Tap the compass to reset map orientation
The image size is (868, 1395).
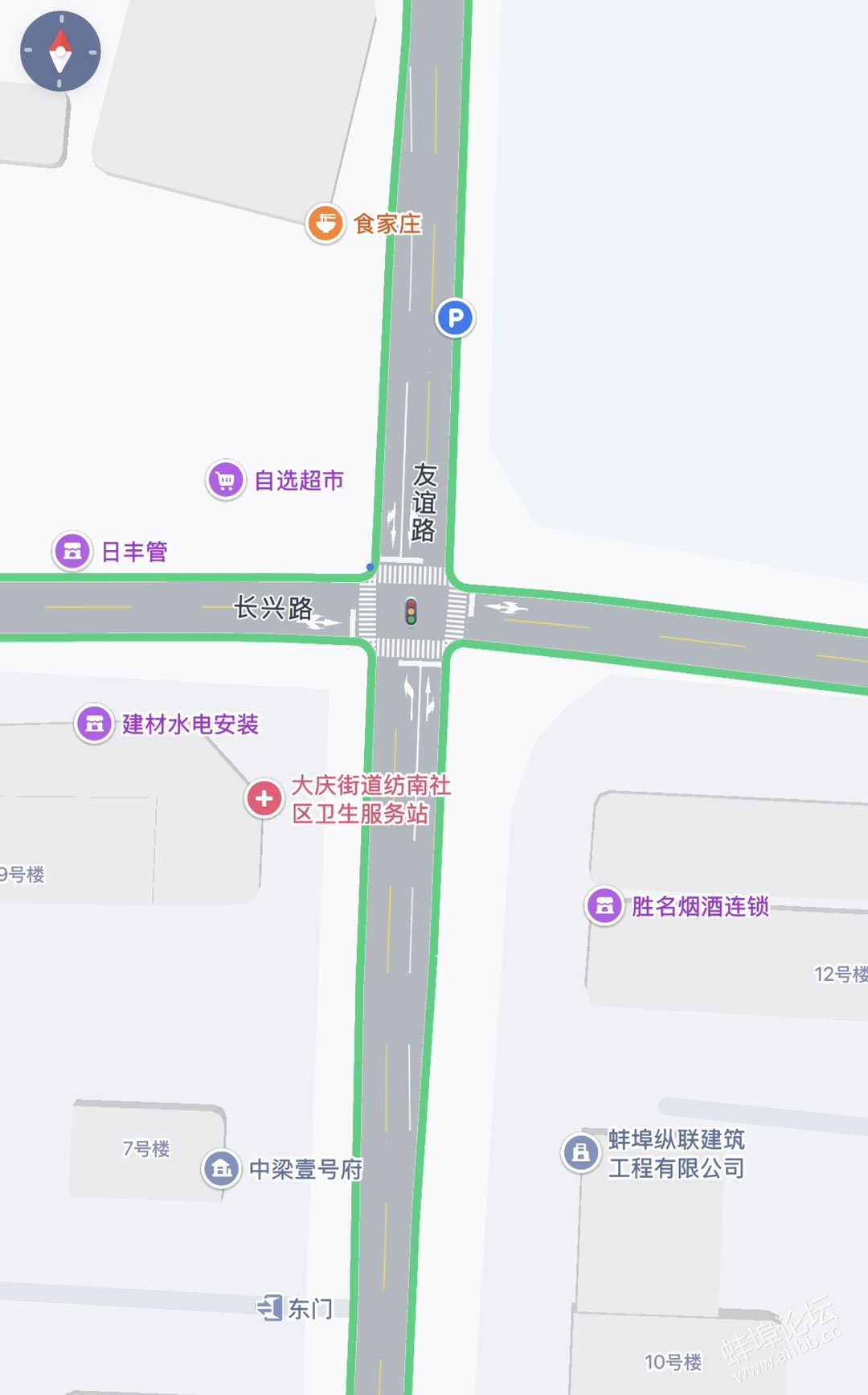[60, 51]
